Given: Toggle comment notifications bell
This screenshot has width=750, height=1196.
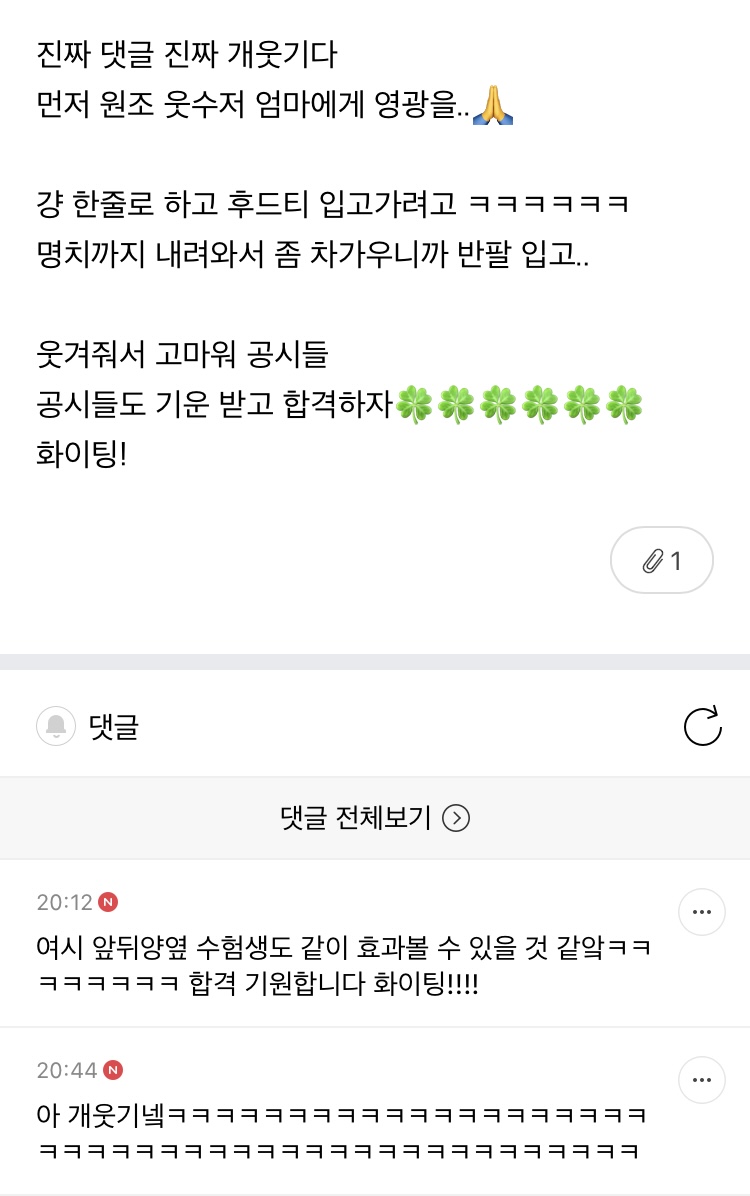Looking at the screenshot, I should (x=56, y=725).
